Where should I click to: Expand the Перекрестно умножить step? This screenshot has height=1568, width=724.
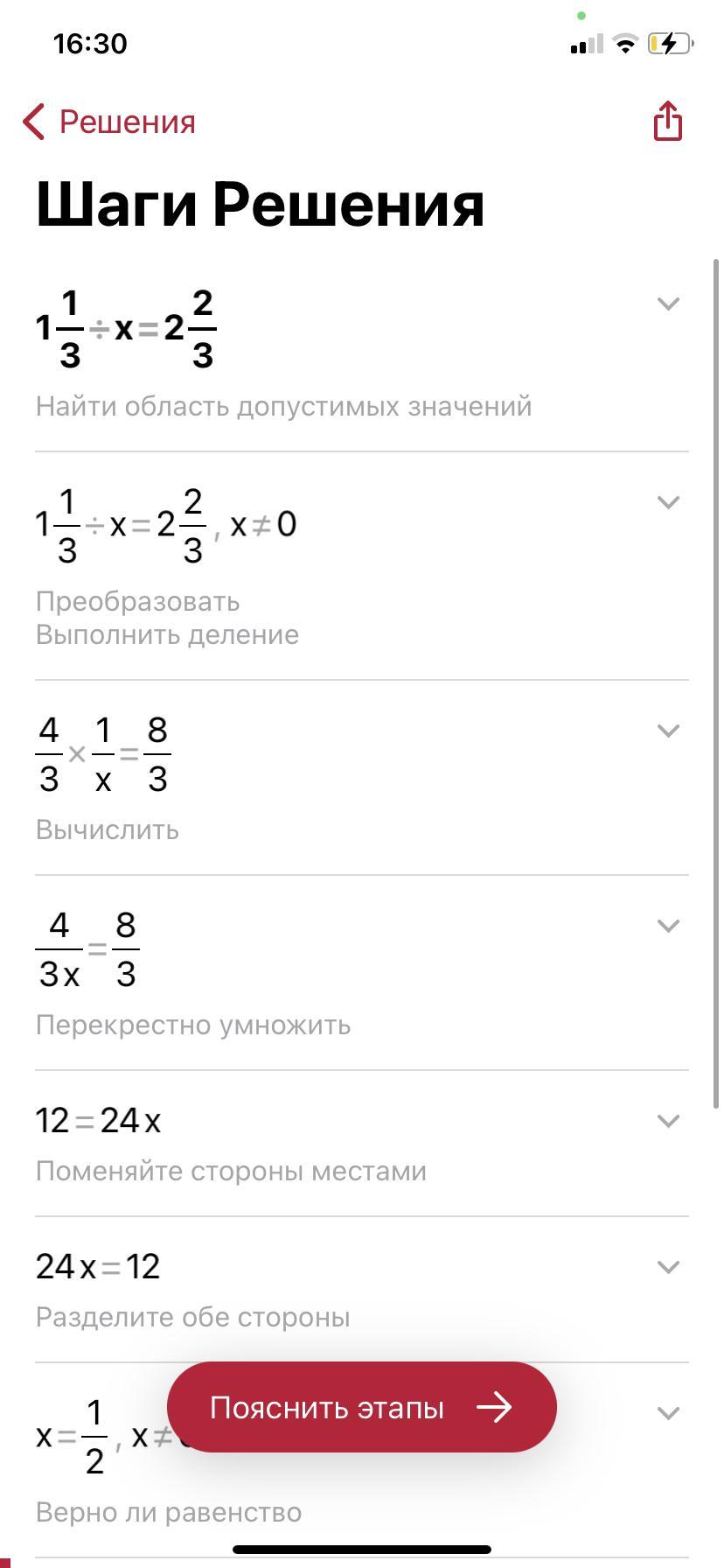pos(668,926)
